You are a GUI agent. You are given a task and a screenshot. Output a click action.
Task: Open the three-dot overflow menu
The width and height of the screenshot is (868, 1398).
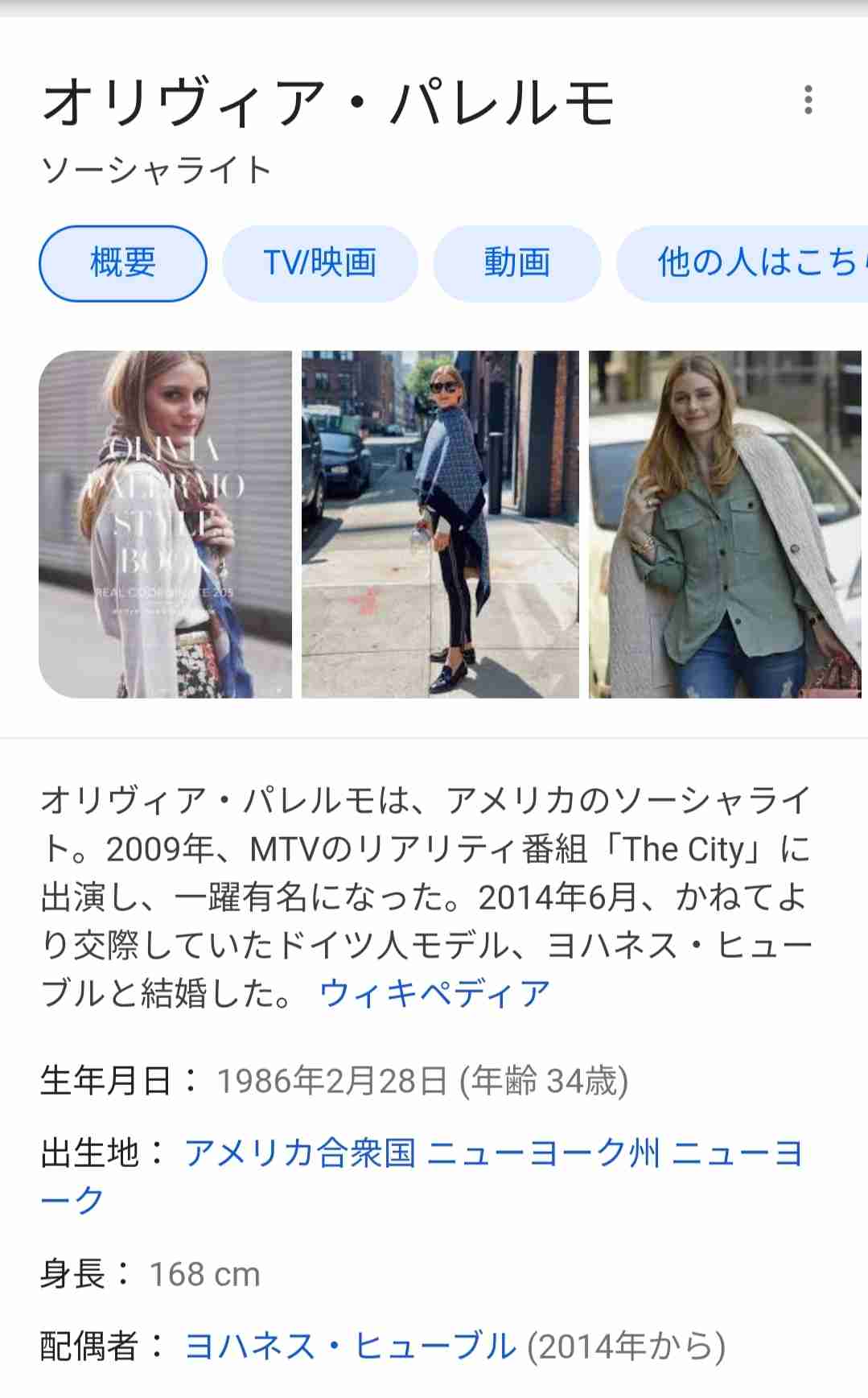808,100
